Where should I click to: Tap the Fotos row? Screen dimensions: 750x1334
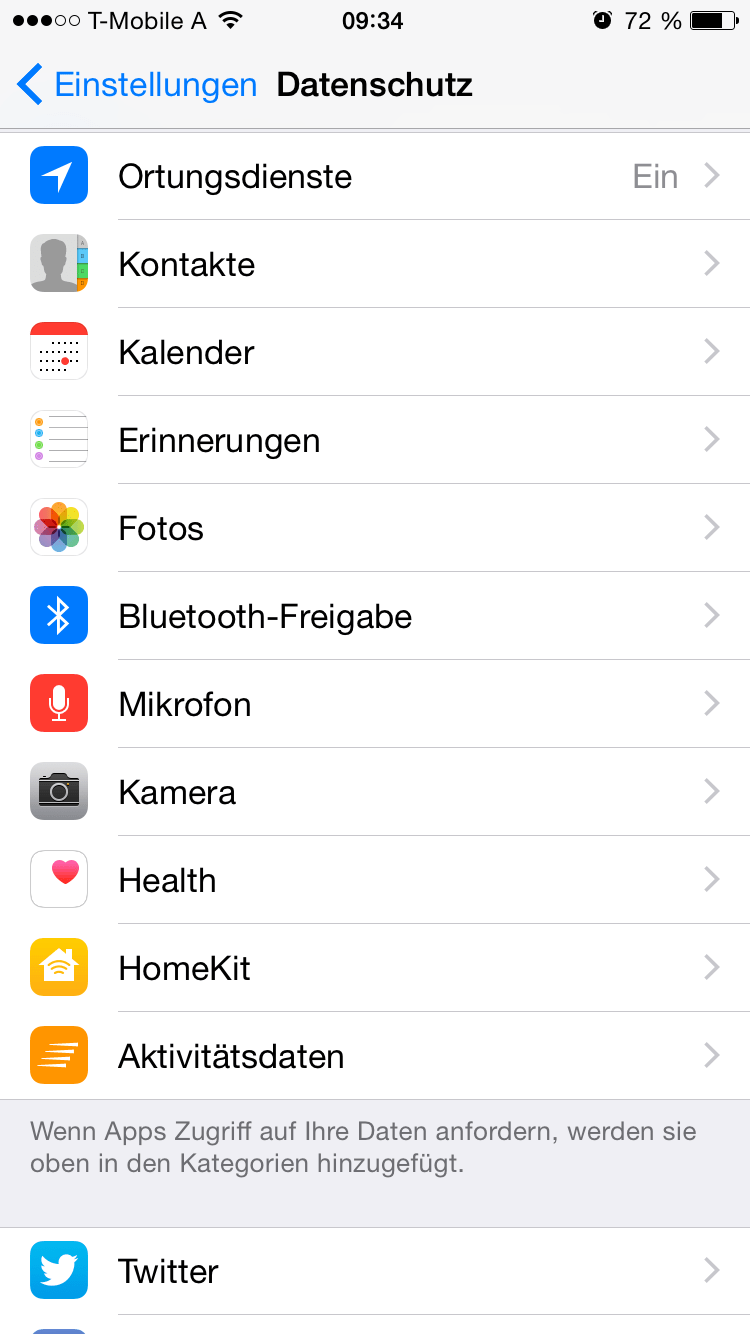coord(375,529)
